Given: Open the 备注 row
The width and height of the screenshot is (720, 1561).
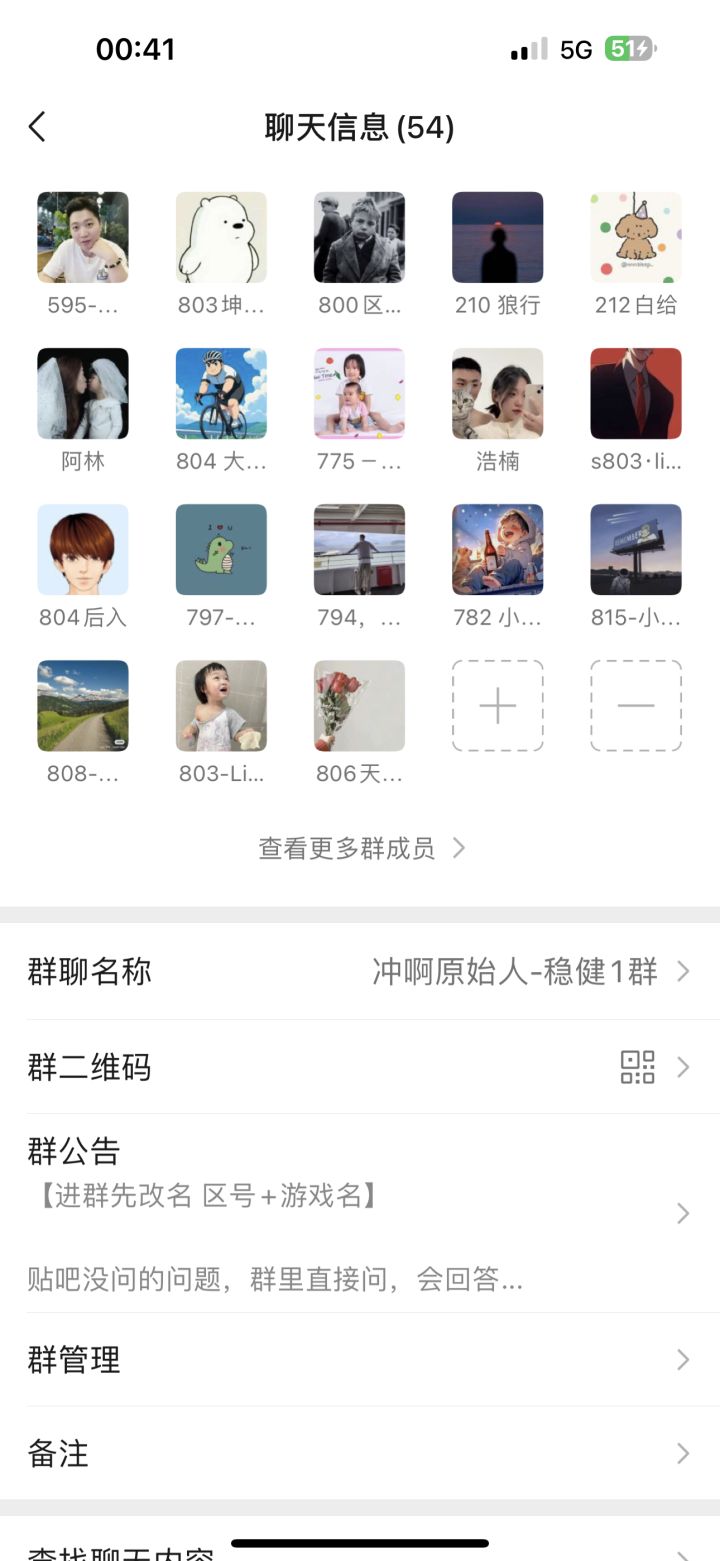Looking at the screenshot, I should [360, 1453].
